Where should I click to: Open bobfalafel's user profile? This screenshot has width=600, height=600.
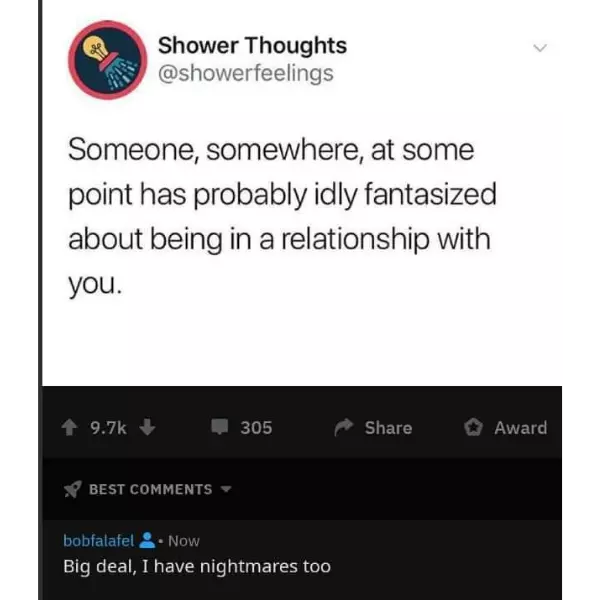(98, 540)
